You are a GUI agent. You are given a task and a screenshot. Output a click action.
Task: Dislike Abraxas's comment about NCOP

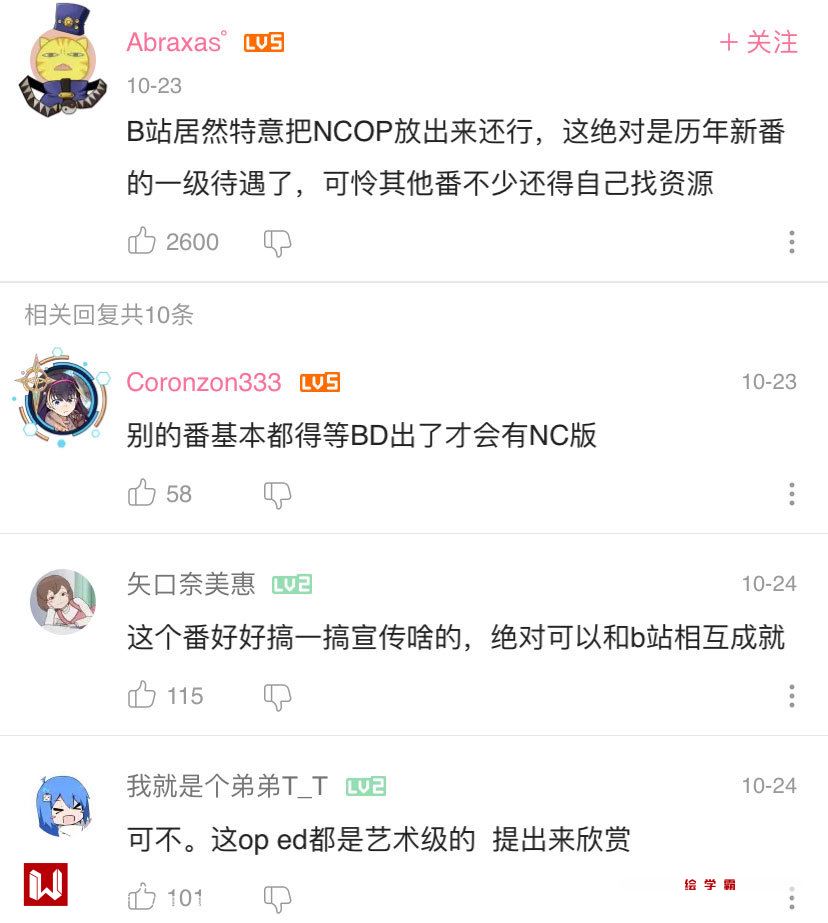(277, 242)
